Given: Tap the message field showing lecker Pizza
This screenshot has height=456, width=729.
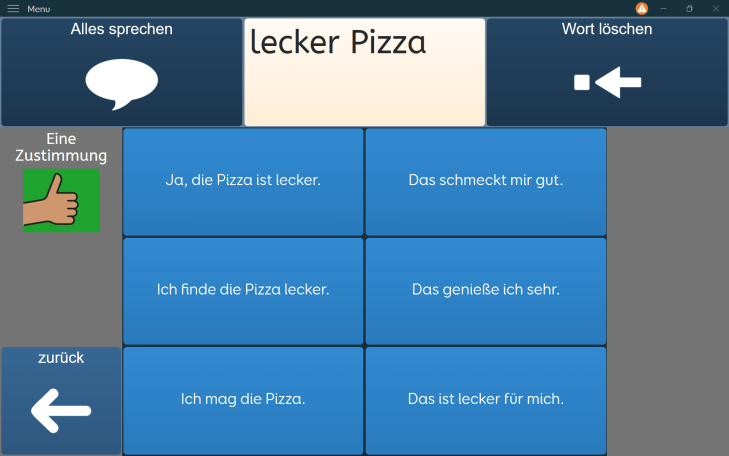Looking at the screenshot, I should [364, 72].
